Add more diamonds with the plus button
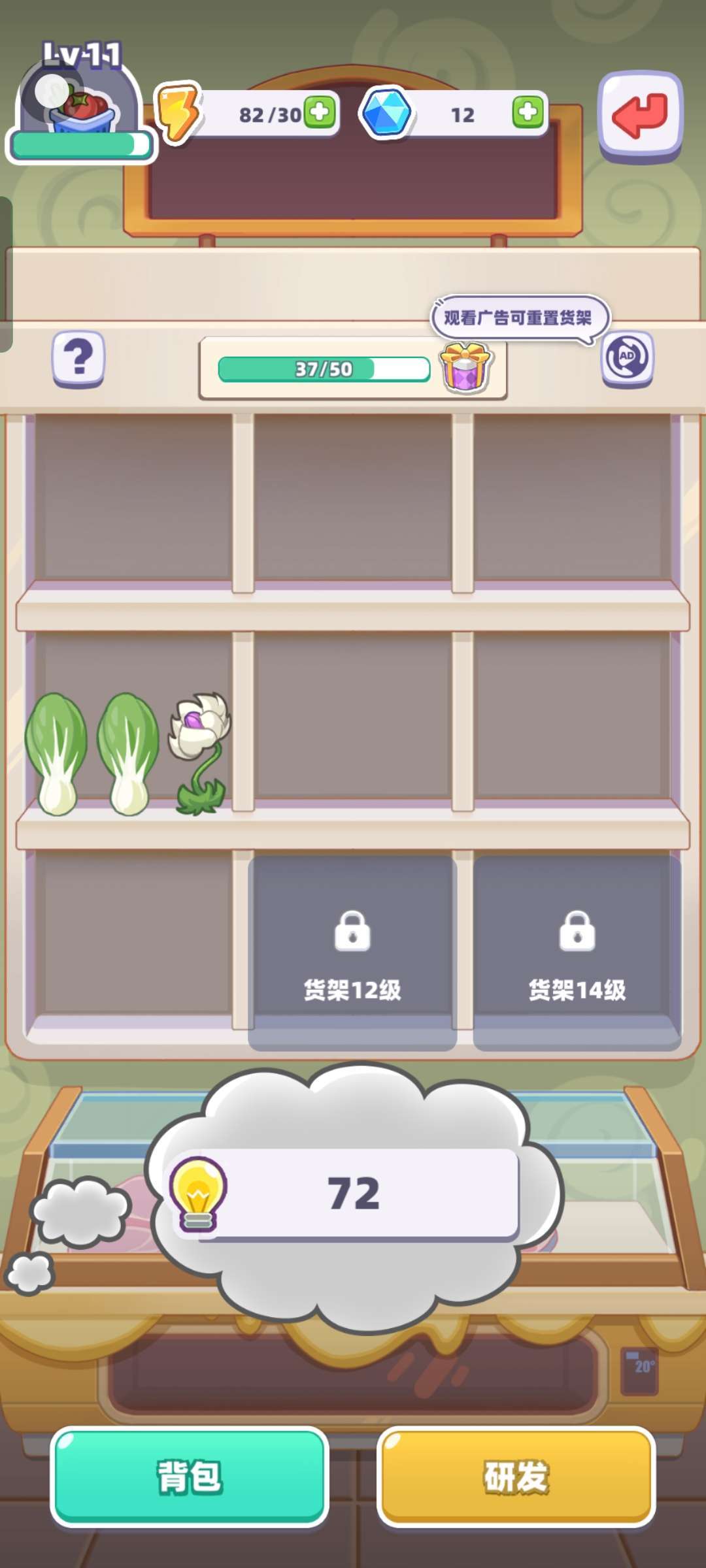The image size is (706, 1568). (x=528, y=112)
